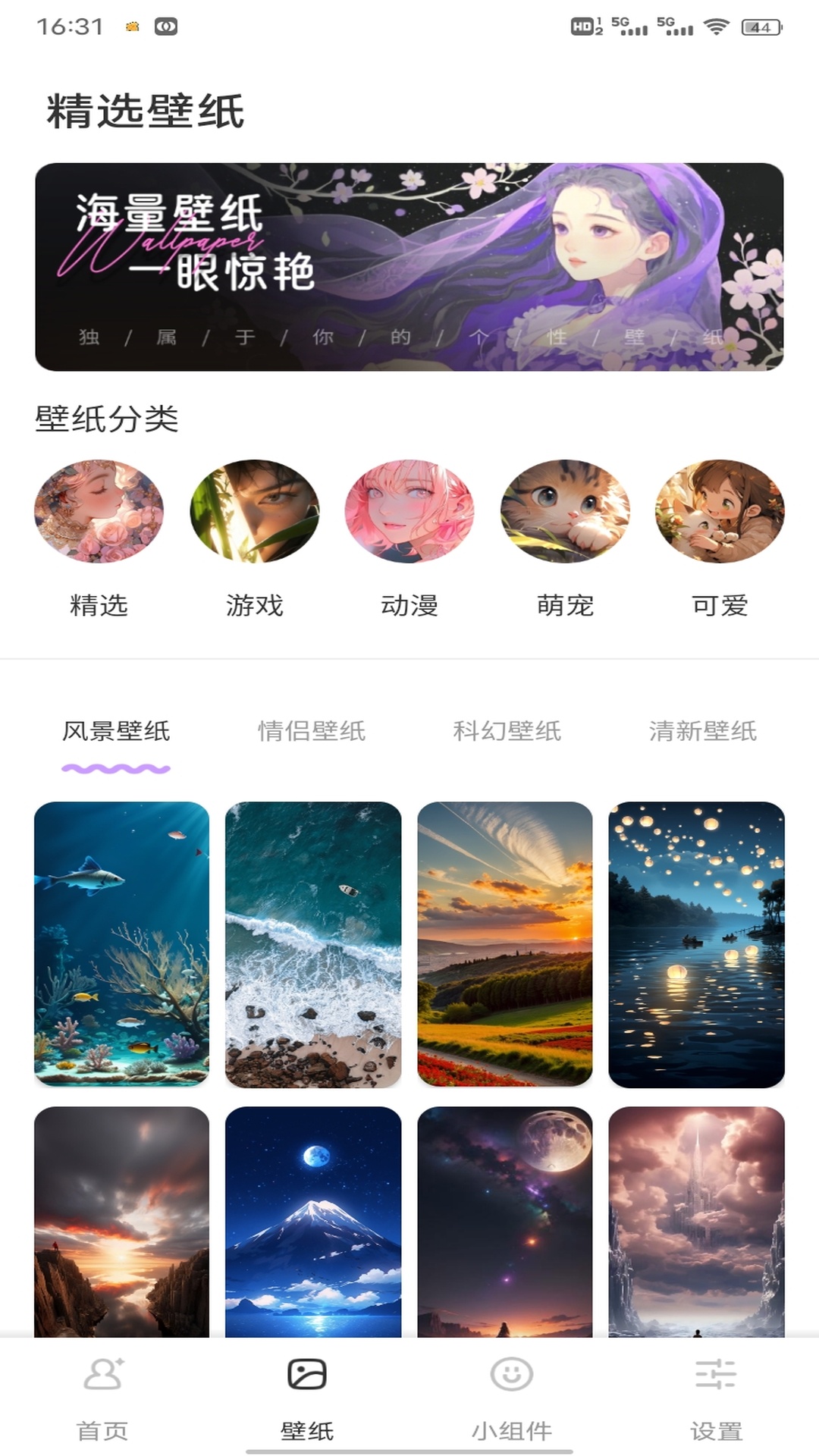Open the 可爱 category circle icon

pos(719,512)
